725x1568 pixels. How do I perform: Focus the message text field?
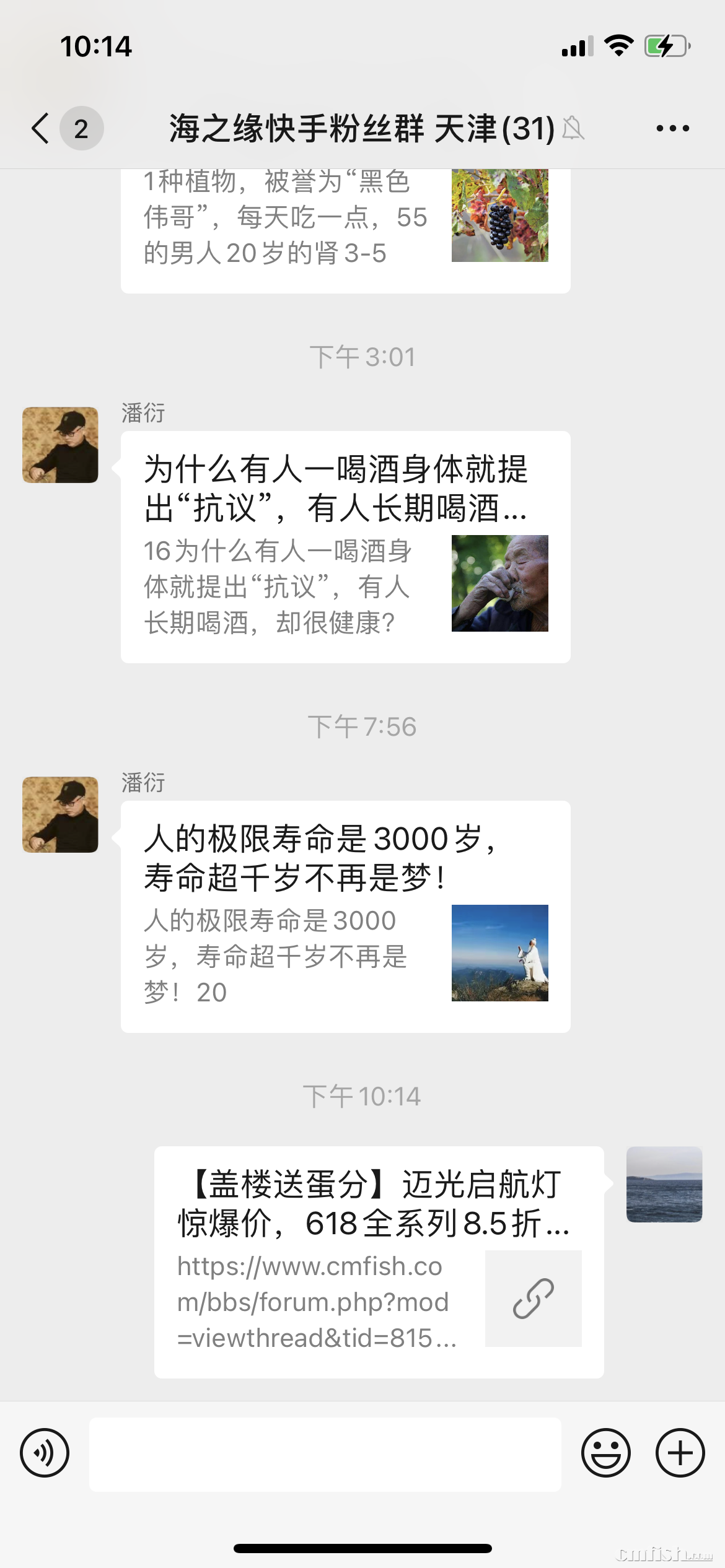325,1454
